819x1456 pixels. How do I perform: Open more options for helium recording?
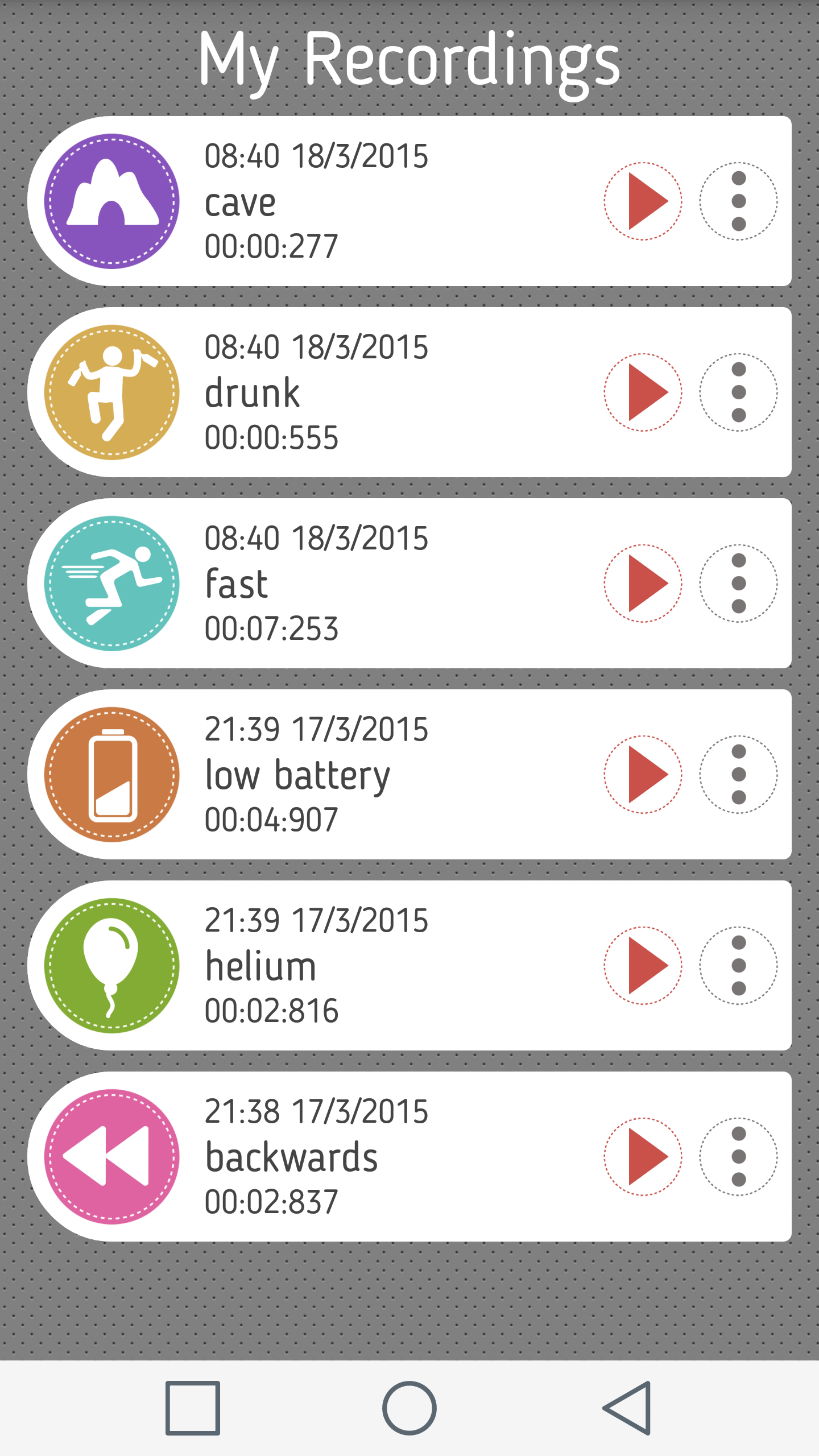click(x=738, y=966)
